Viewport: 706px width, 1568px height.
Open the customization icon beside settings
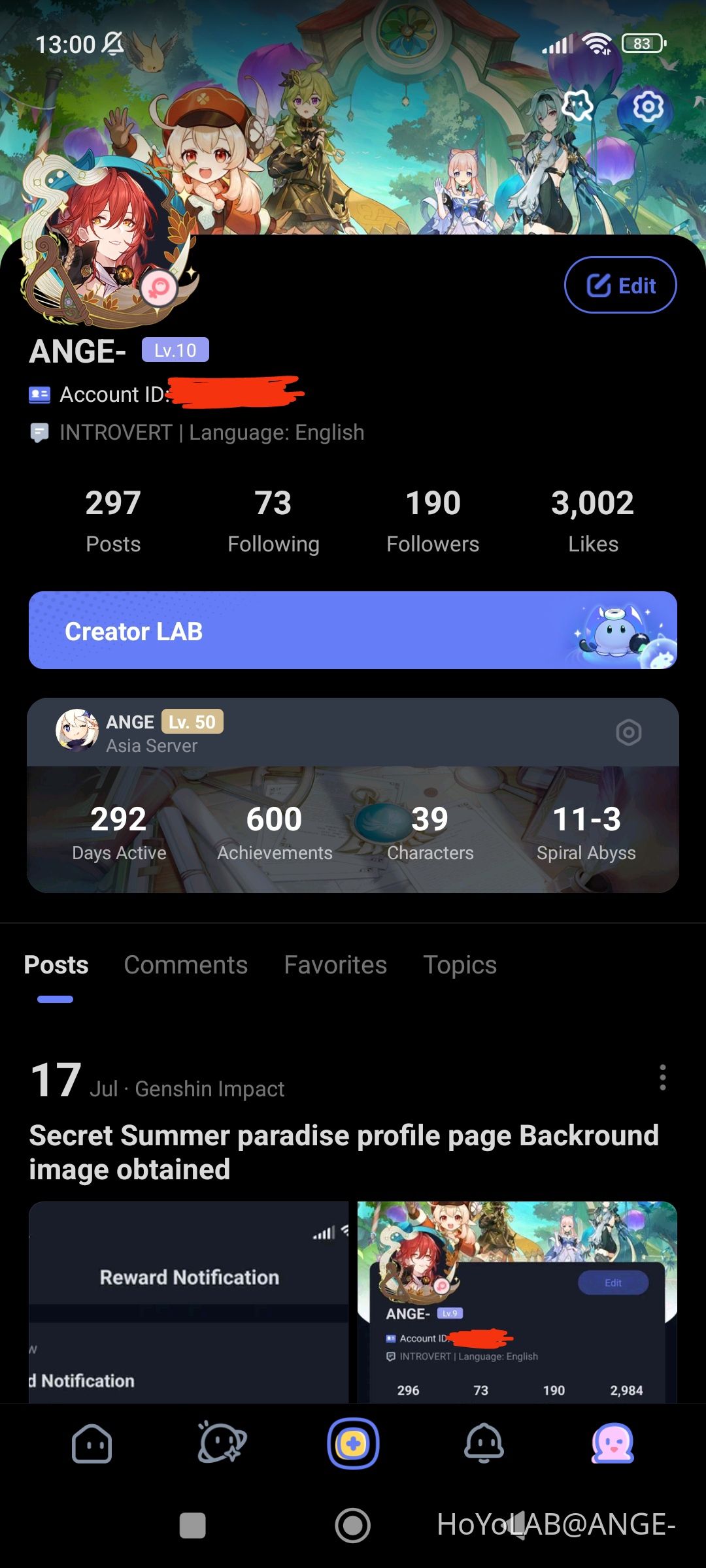[577, 105]
